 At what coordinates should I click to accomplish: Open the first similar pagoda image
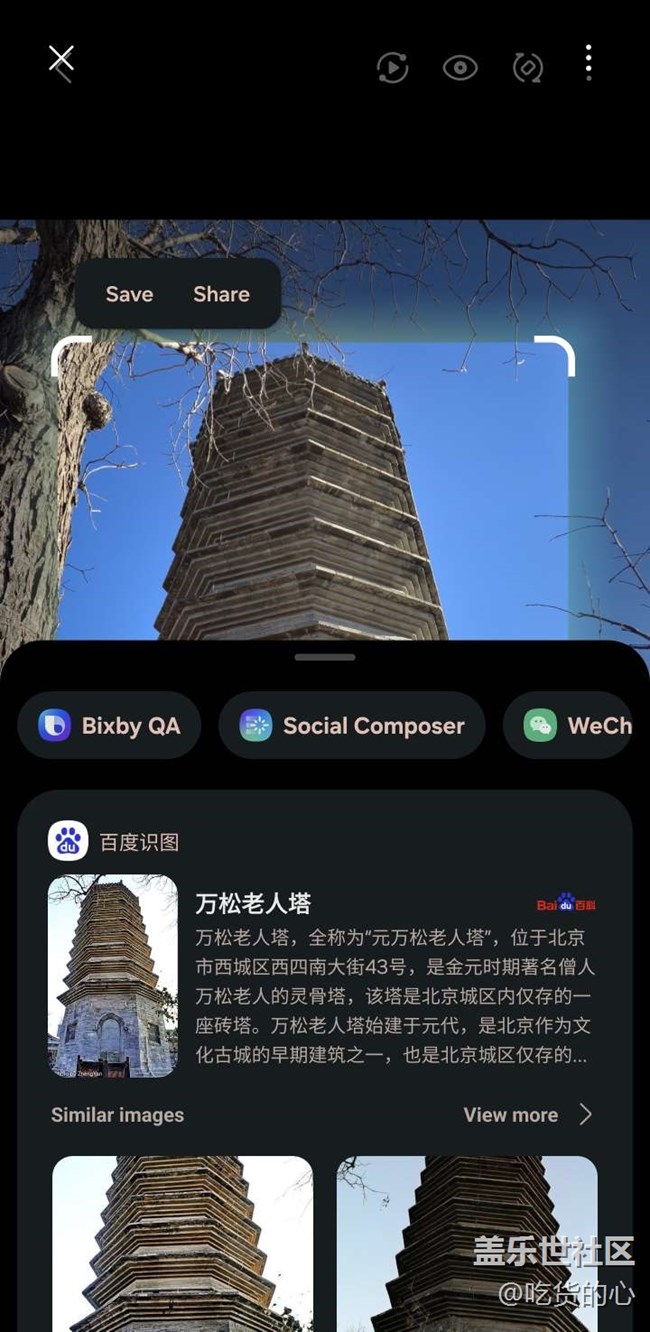coord(182,1242)
